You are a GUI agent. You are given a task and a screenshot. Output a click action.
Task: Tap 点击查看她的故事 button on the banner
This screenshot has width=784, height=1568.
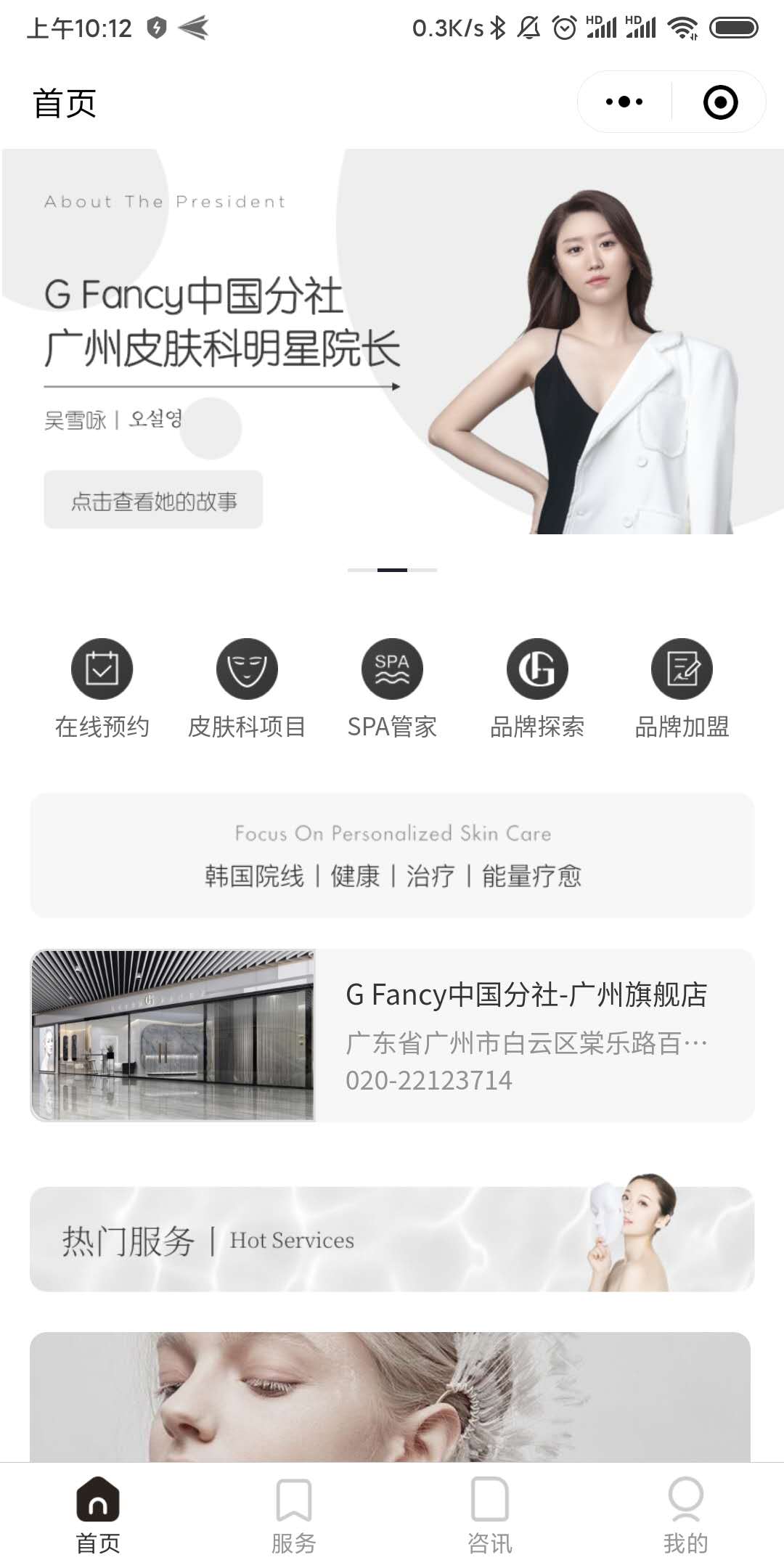tap(153, 500)
